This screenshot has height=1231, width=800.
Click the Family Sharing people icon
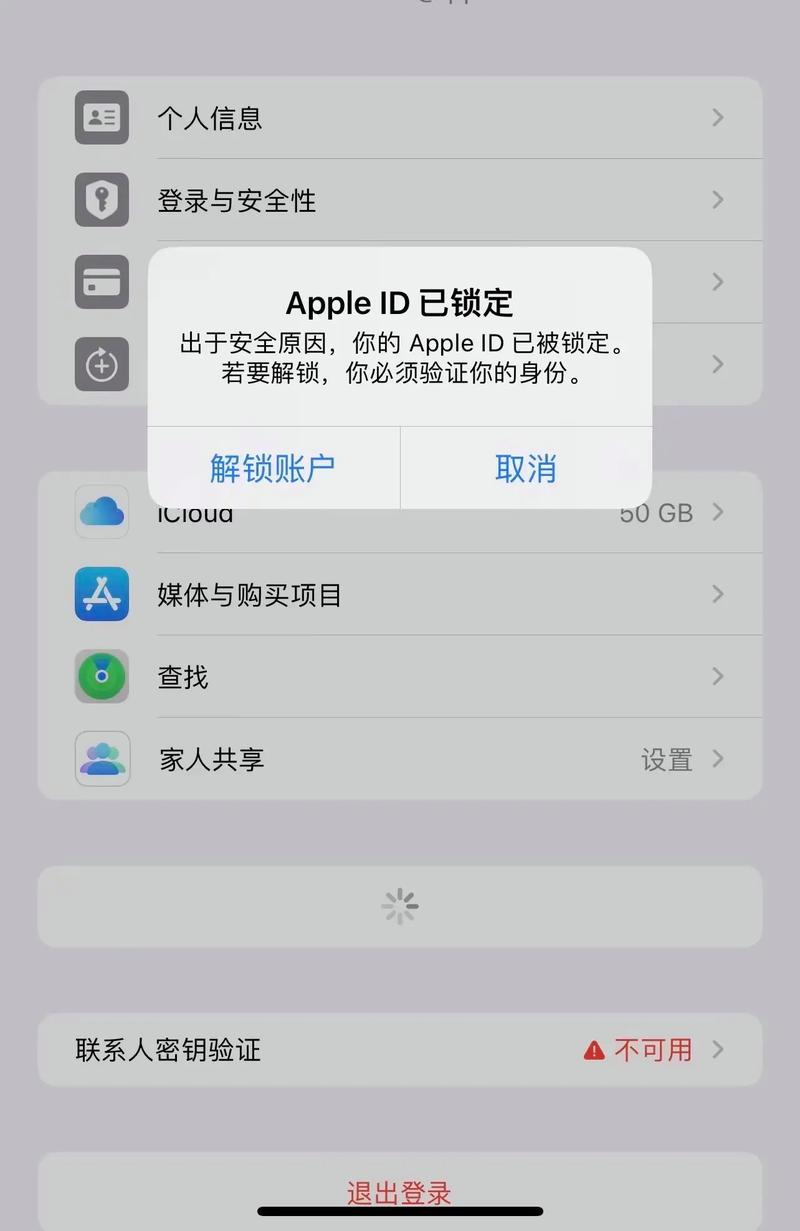(101, 759)
